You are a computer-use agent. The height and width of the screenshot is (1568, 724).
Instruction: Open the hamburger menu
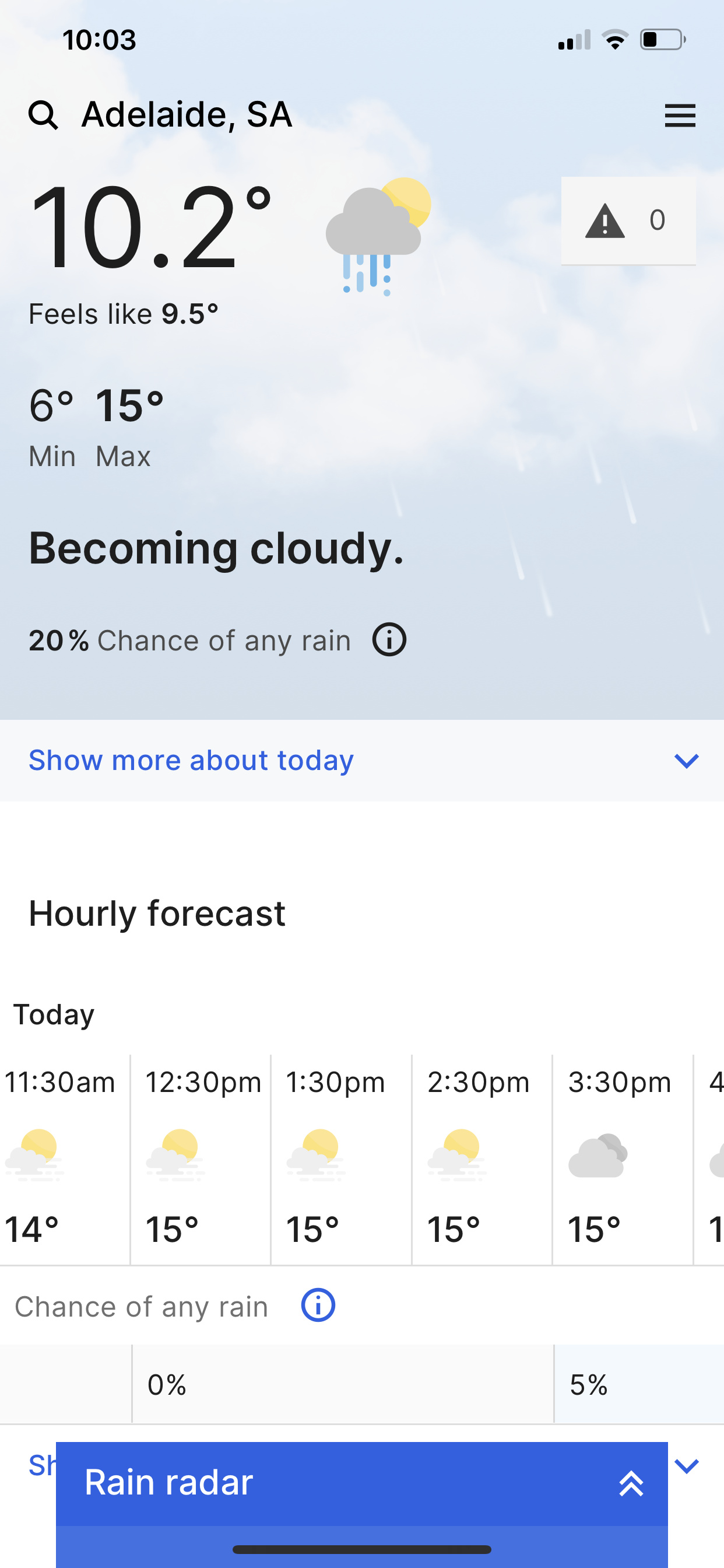tap(680, 115)
